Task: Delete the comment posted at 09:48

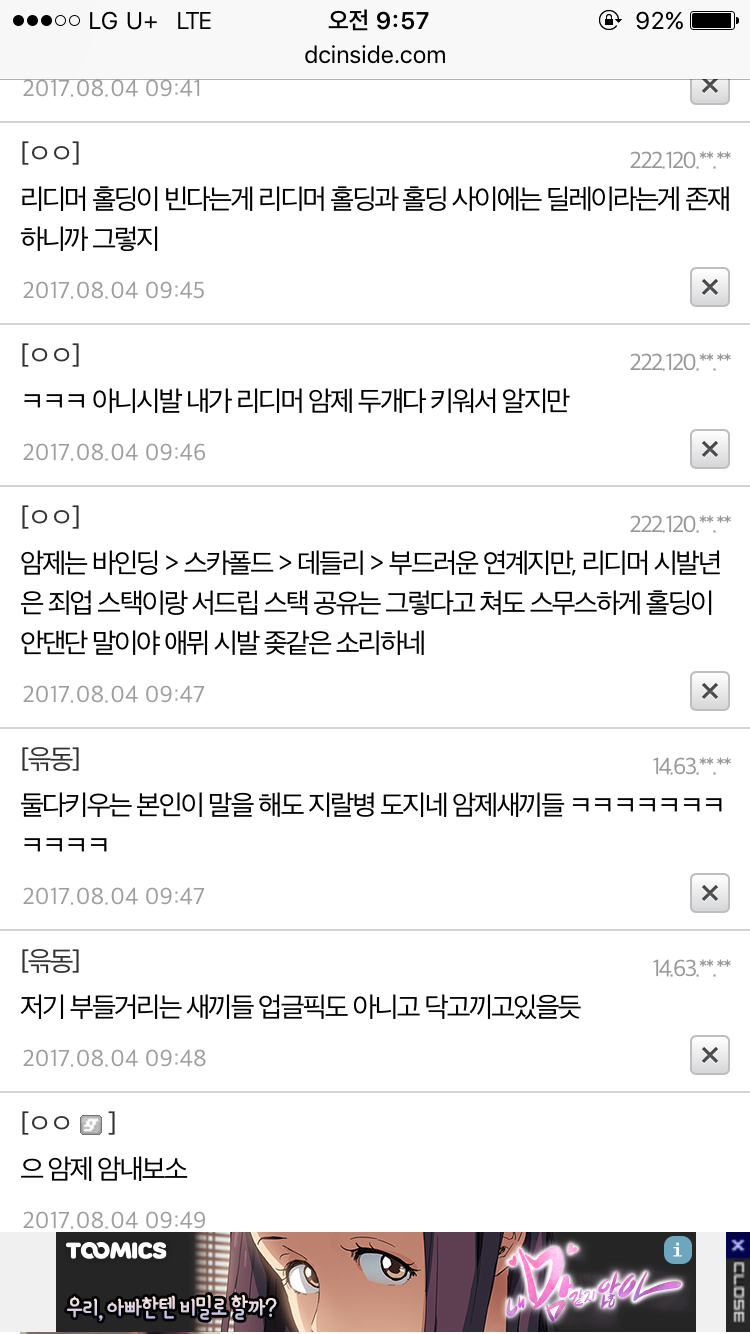Action: pos(709,1056)
